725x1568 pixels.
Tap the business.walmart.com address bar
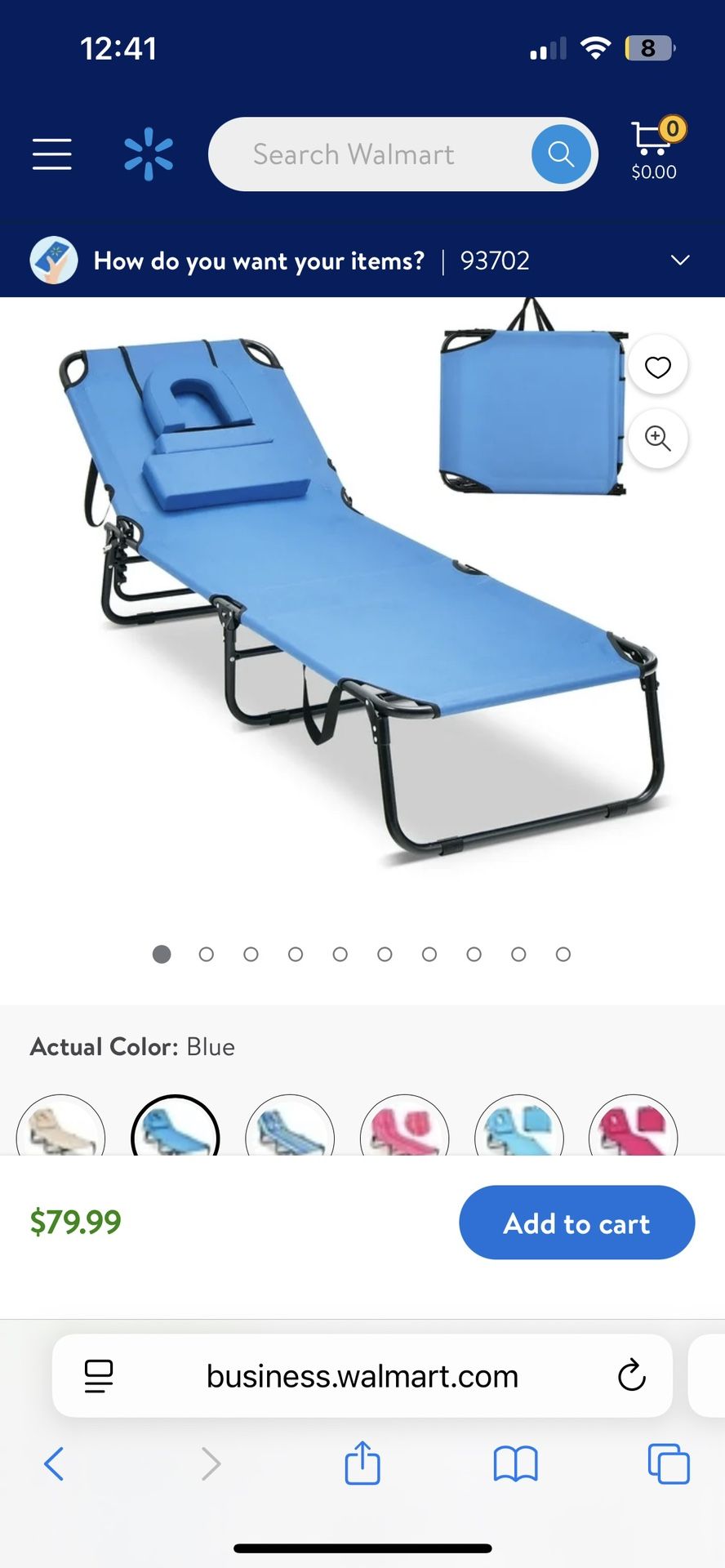click(x=362, y=1375)
